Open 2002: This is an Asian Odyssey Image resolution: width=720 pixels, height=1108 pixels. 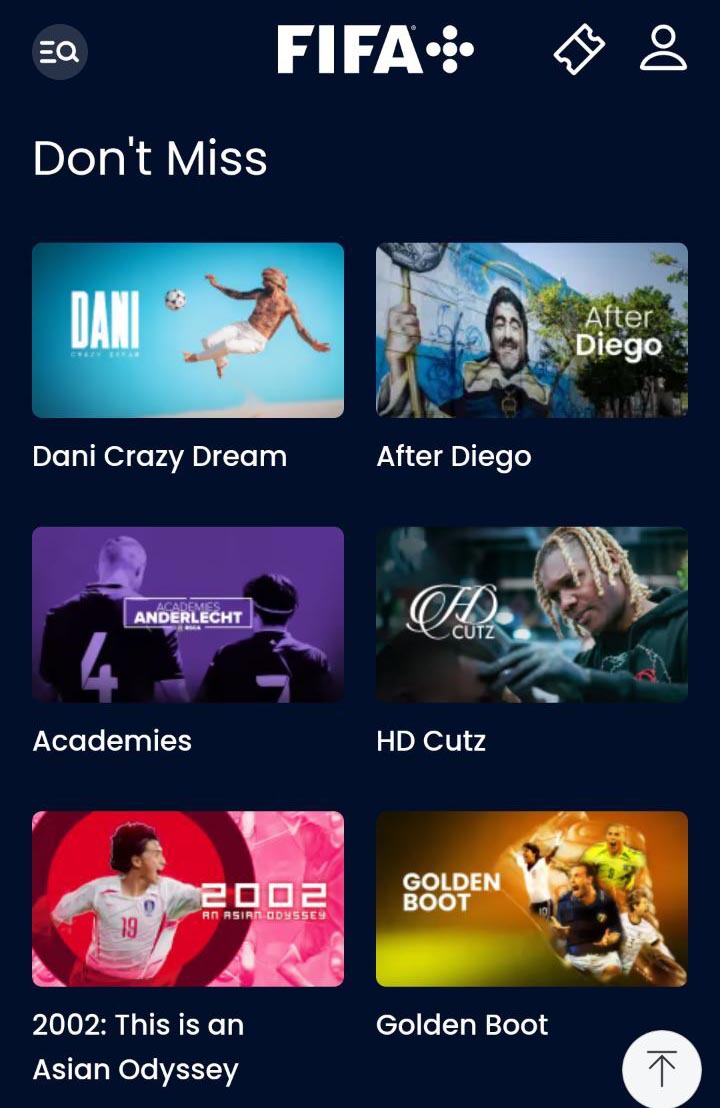click(188, 898)
